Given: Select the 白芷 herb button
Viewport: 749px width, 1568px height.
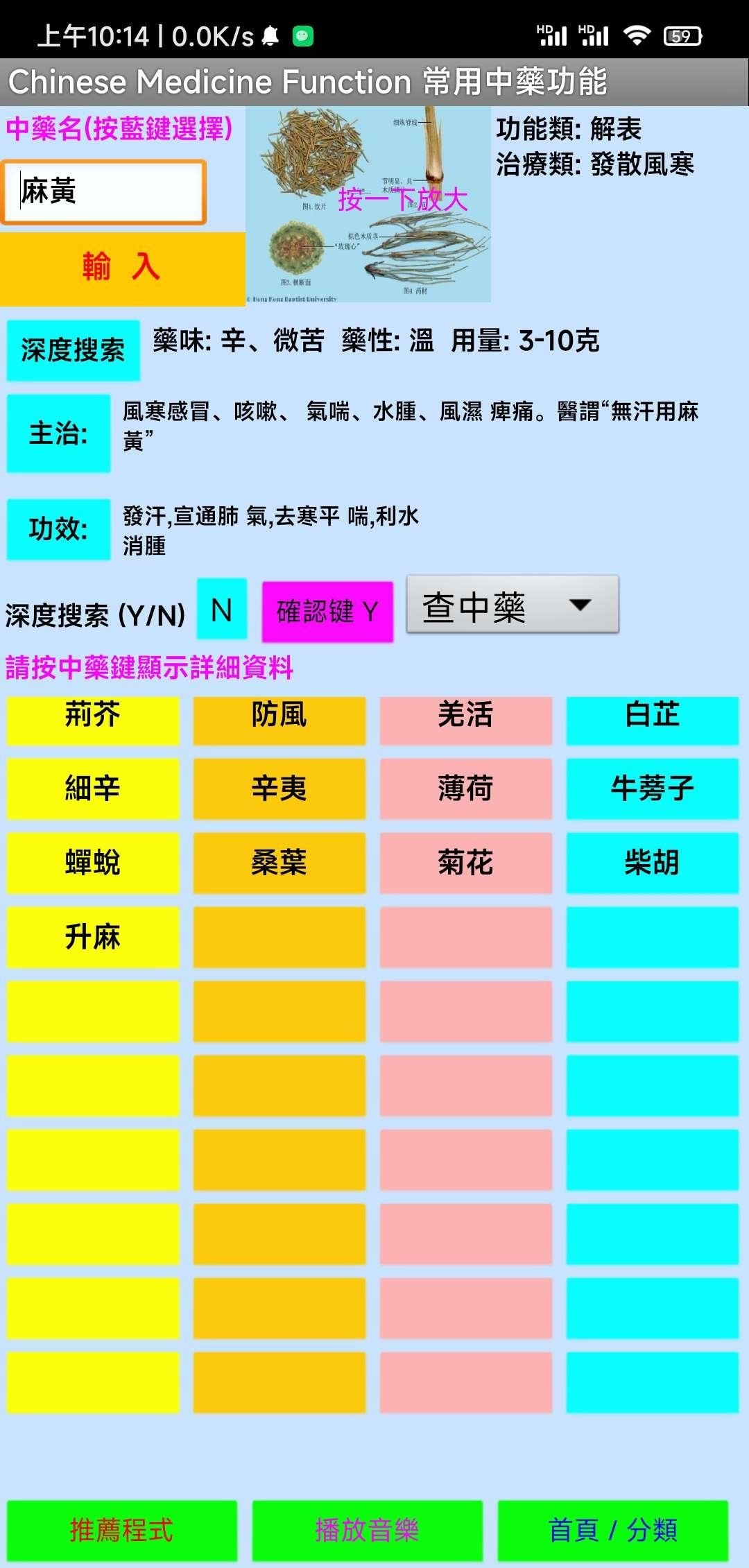Looking at the screenshot, I should pos(652,718).
